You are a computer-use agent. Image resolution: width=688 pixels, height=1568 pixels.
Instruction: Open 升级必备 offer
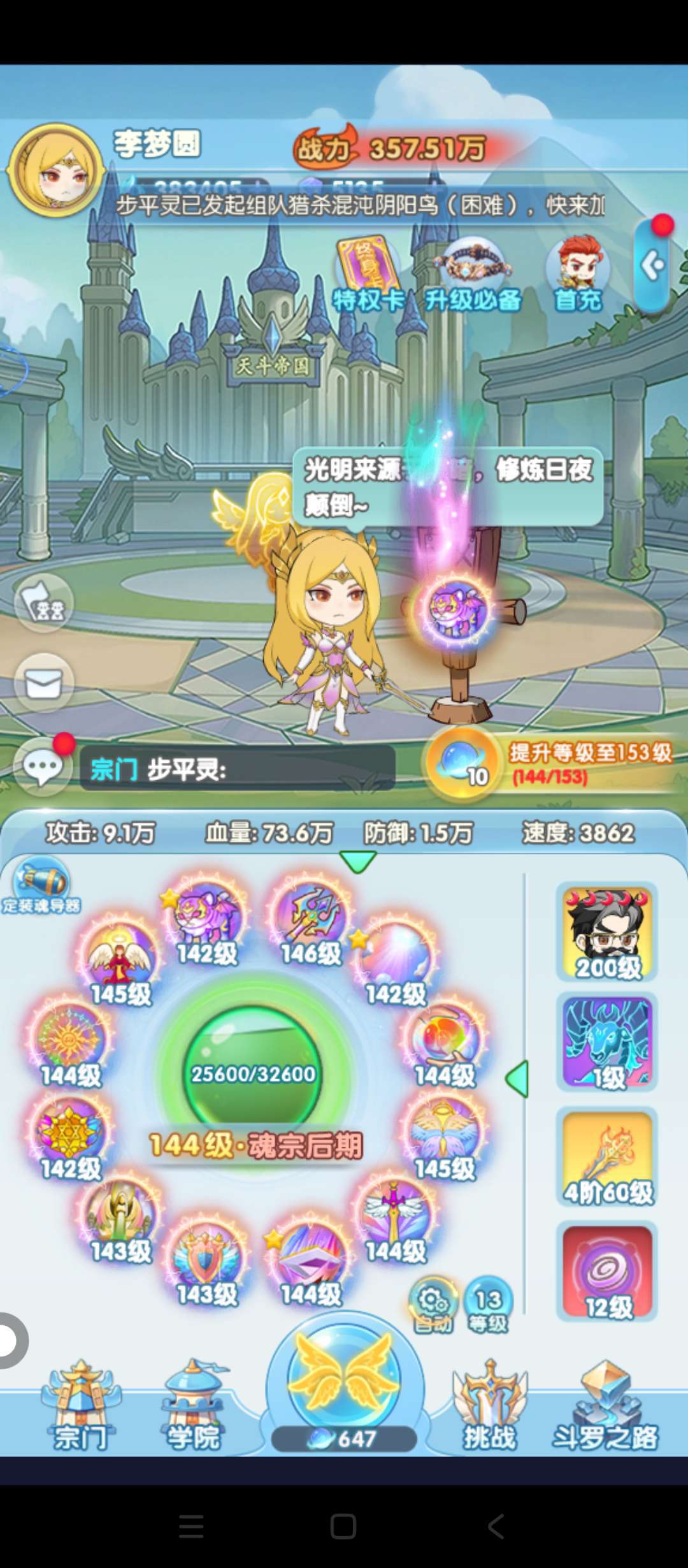point(473,275)
